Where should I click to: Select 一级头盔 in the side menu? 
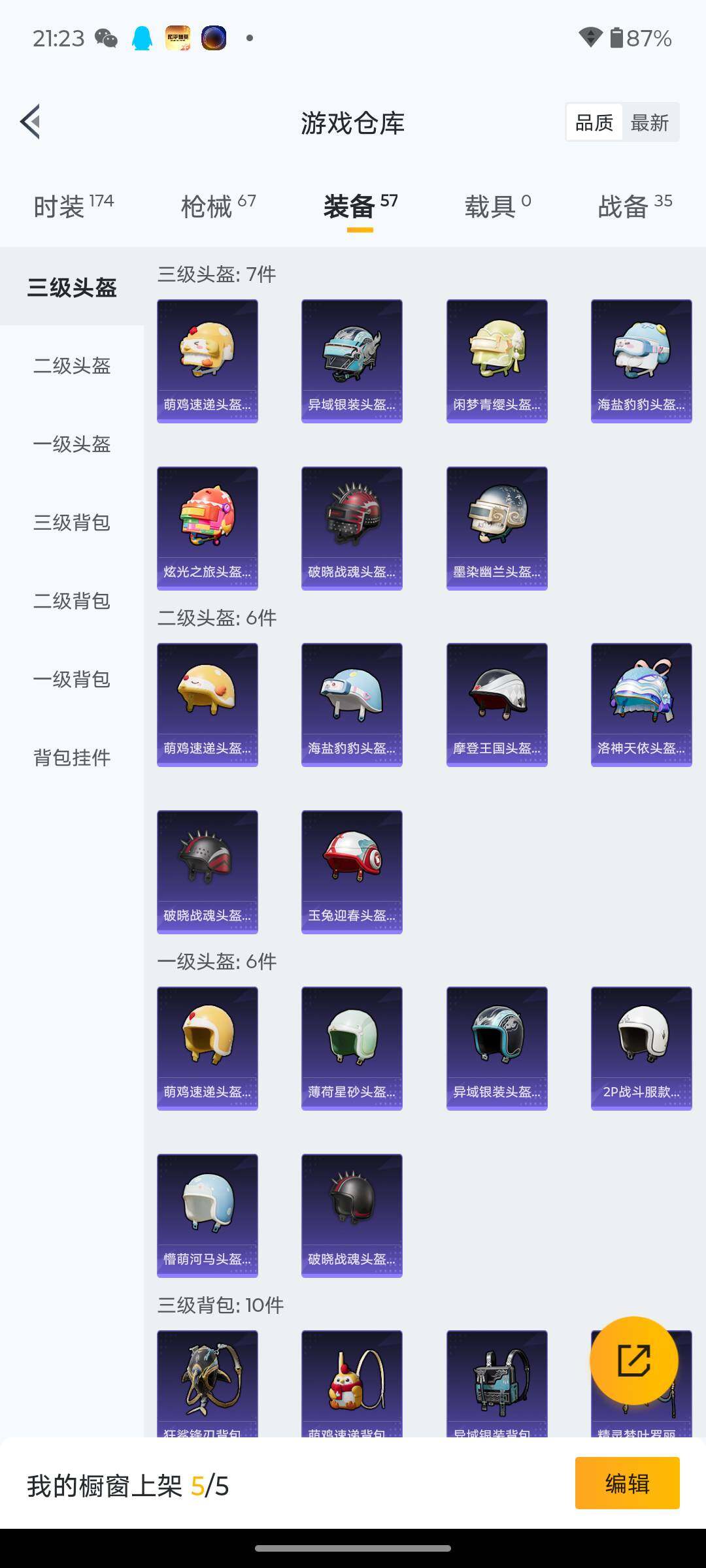(72, 444)
